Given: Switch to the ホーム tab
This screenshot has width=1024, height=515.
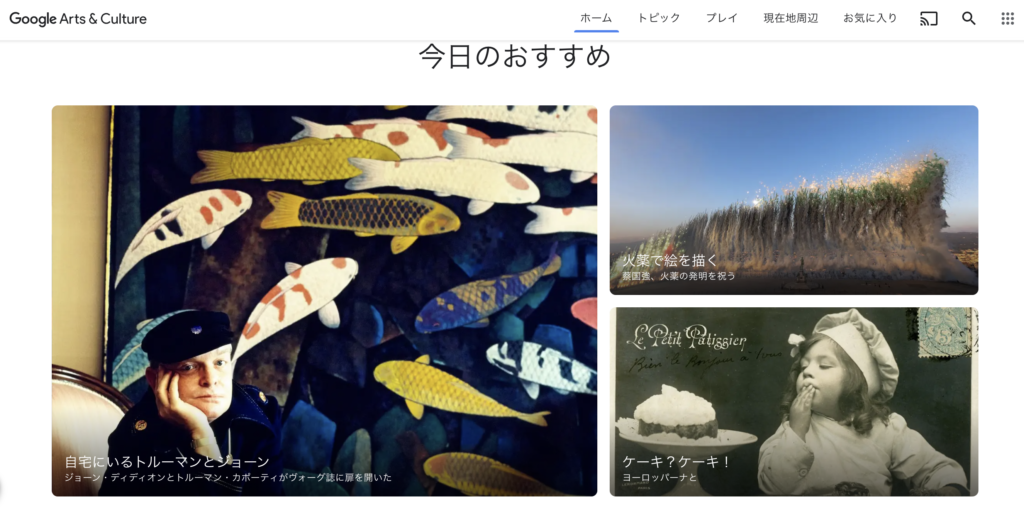Looking at the screenshot, I should tap(596, 18).
